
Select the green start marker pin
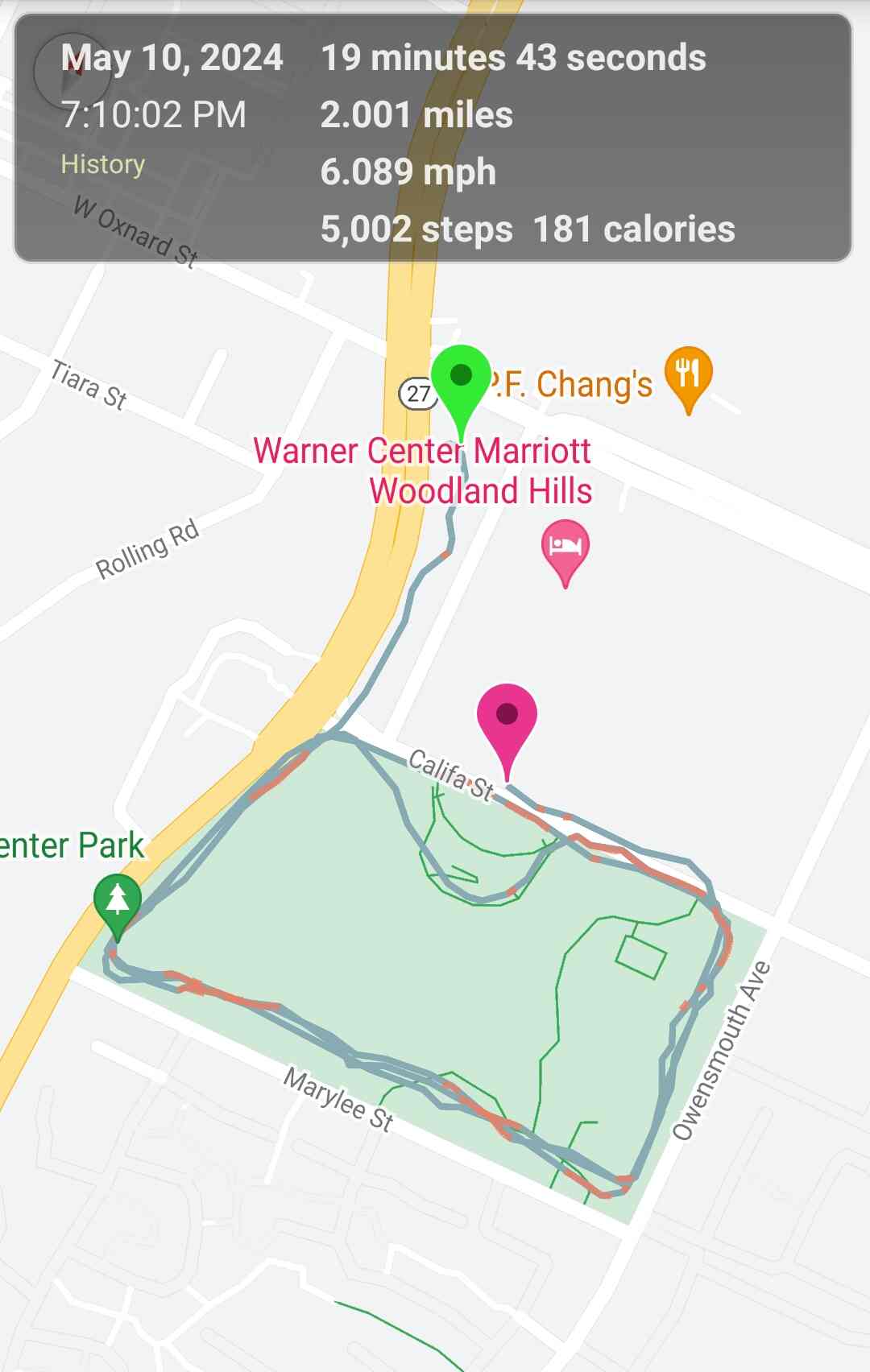461,380
